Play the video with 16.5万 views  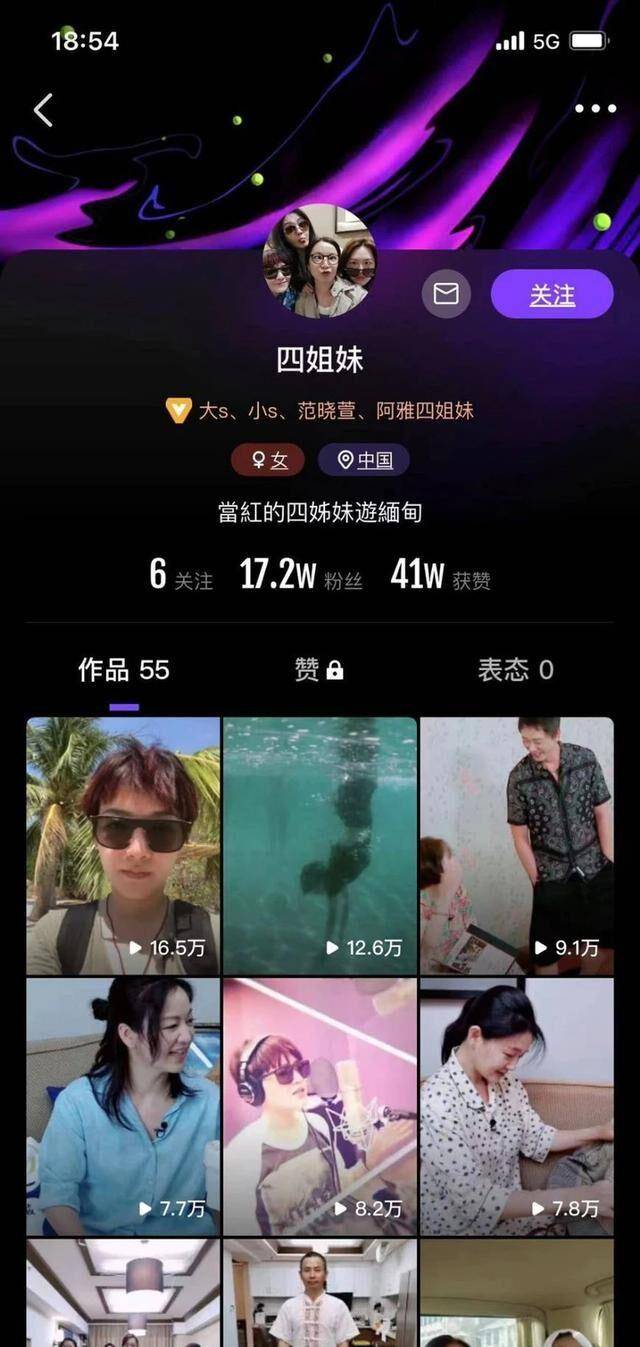click(123, 846)
